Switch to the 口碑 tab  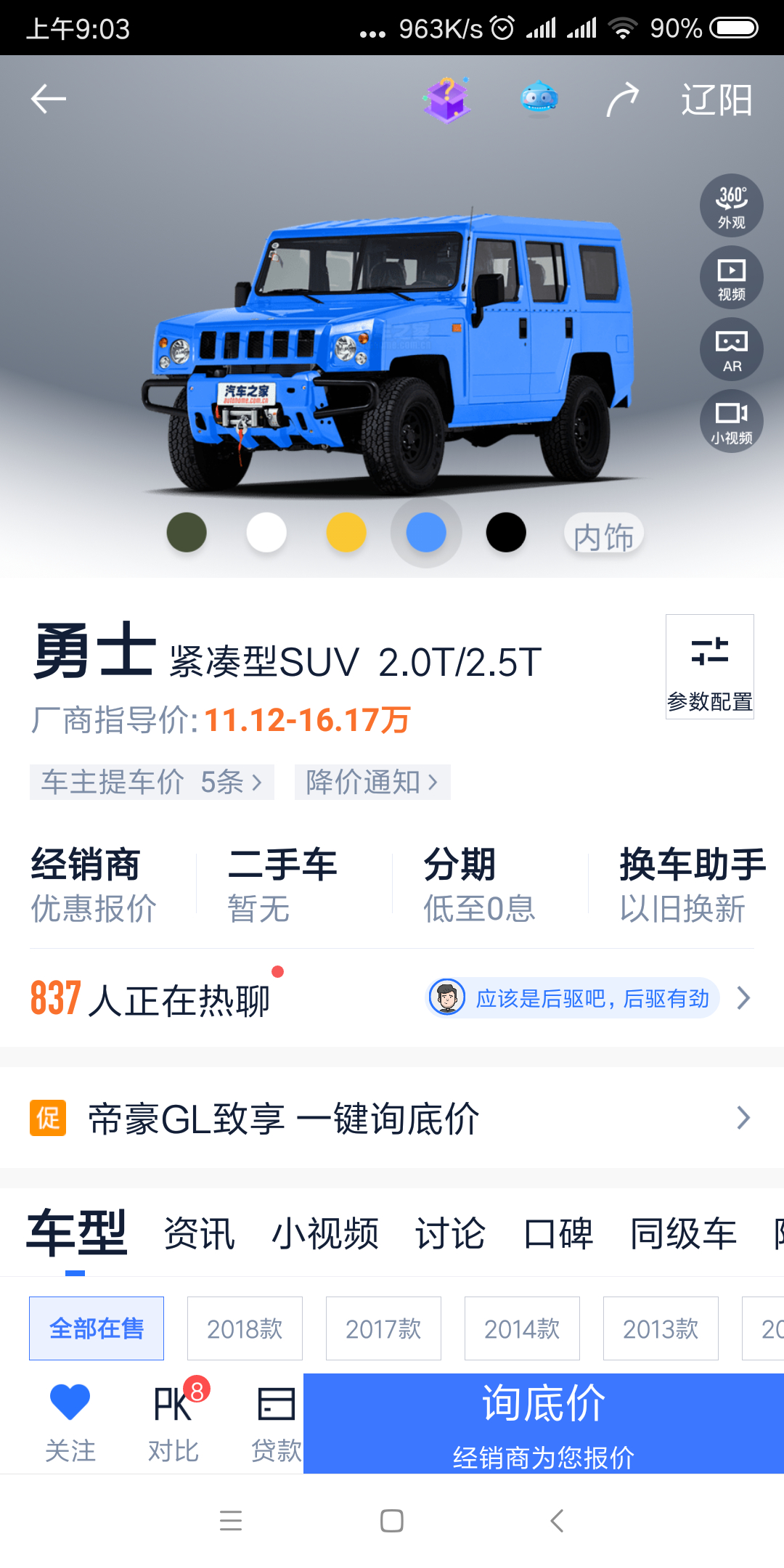click(558, 1233)
